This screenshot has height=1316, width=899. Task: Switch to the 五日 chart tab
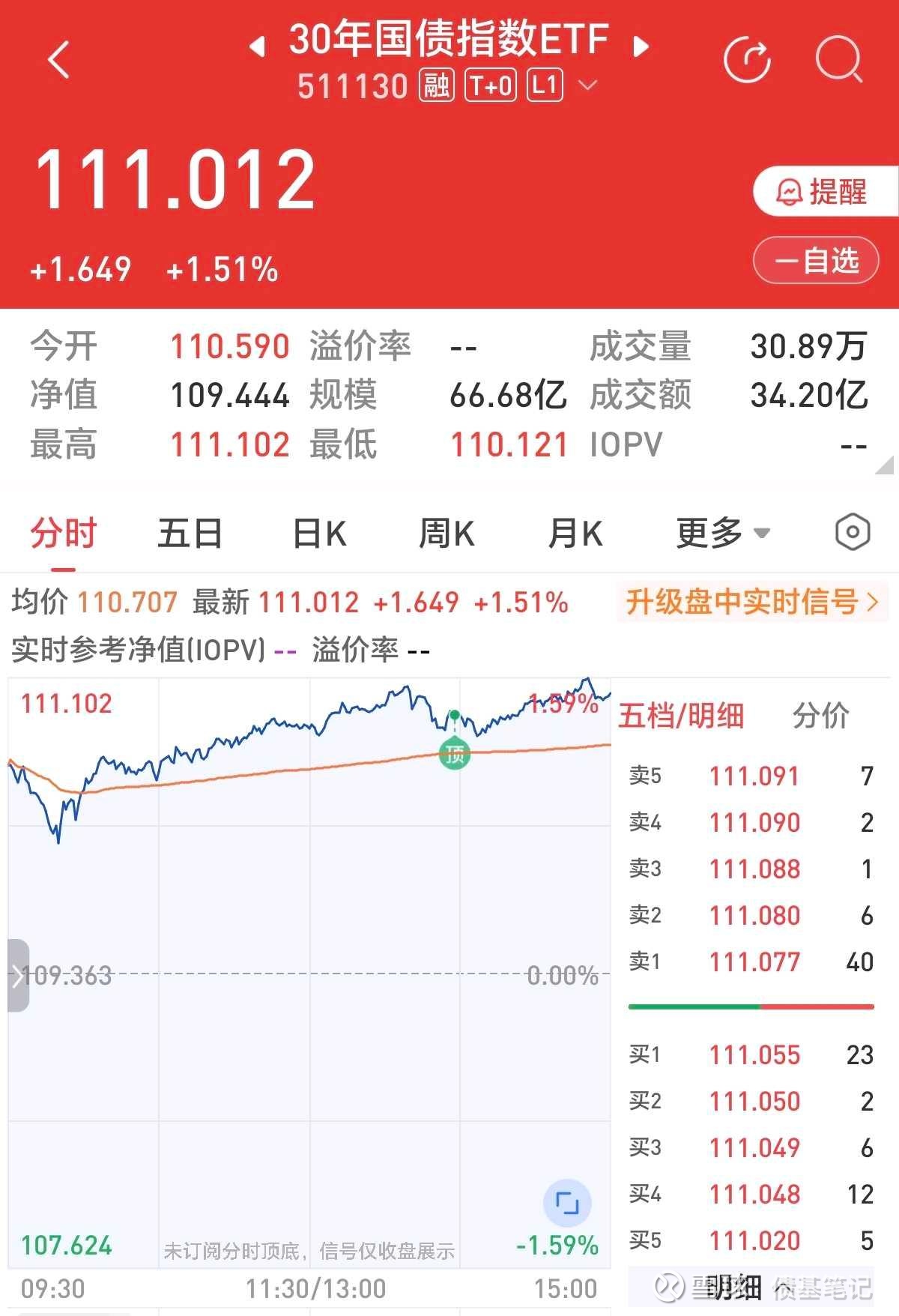click(x=190, y=534)
